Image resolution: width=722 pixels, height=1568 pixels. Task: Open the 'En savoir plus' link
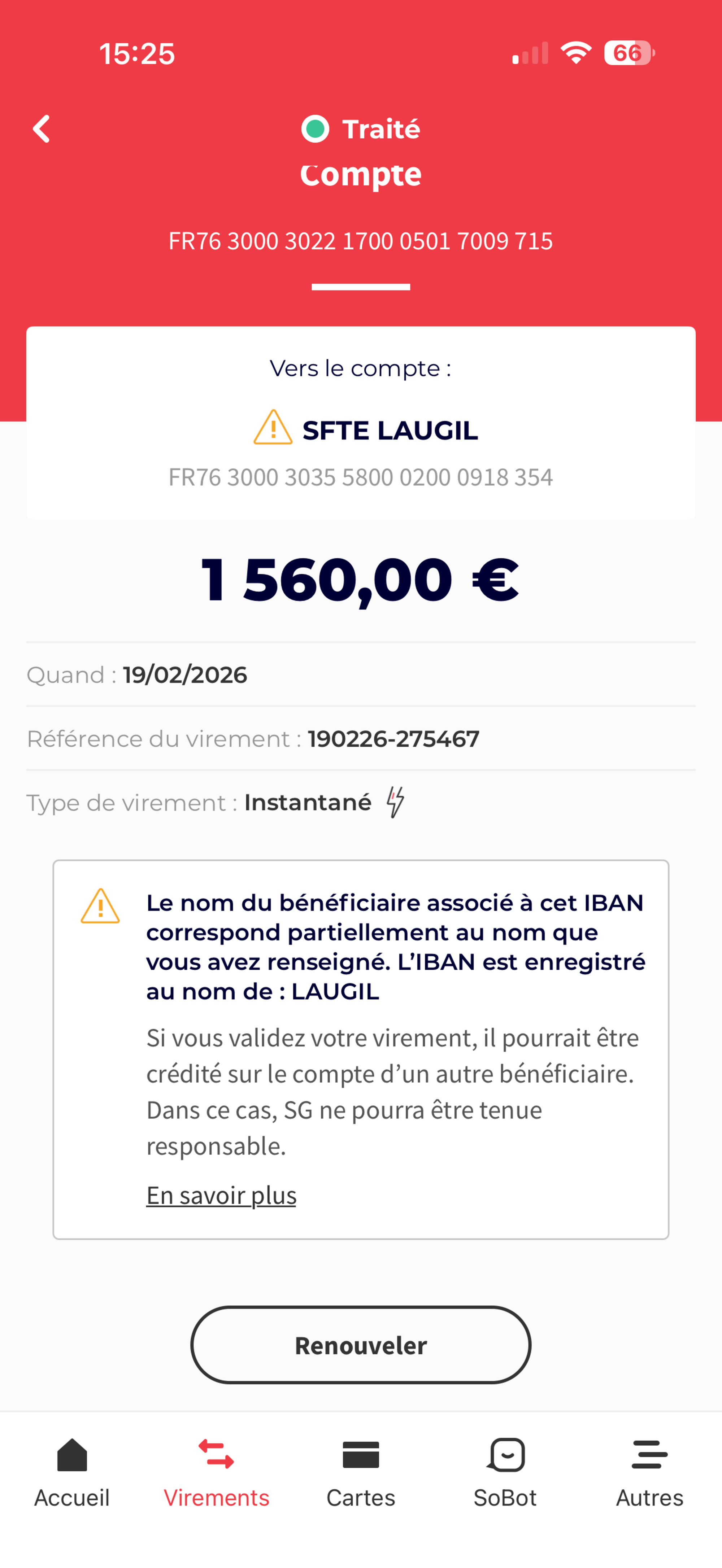(x=221, y=1195)
